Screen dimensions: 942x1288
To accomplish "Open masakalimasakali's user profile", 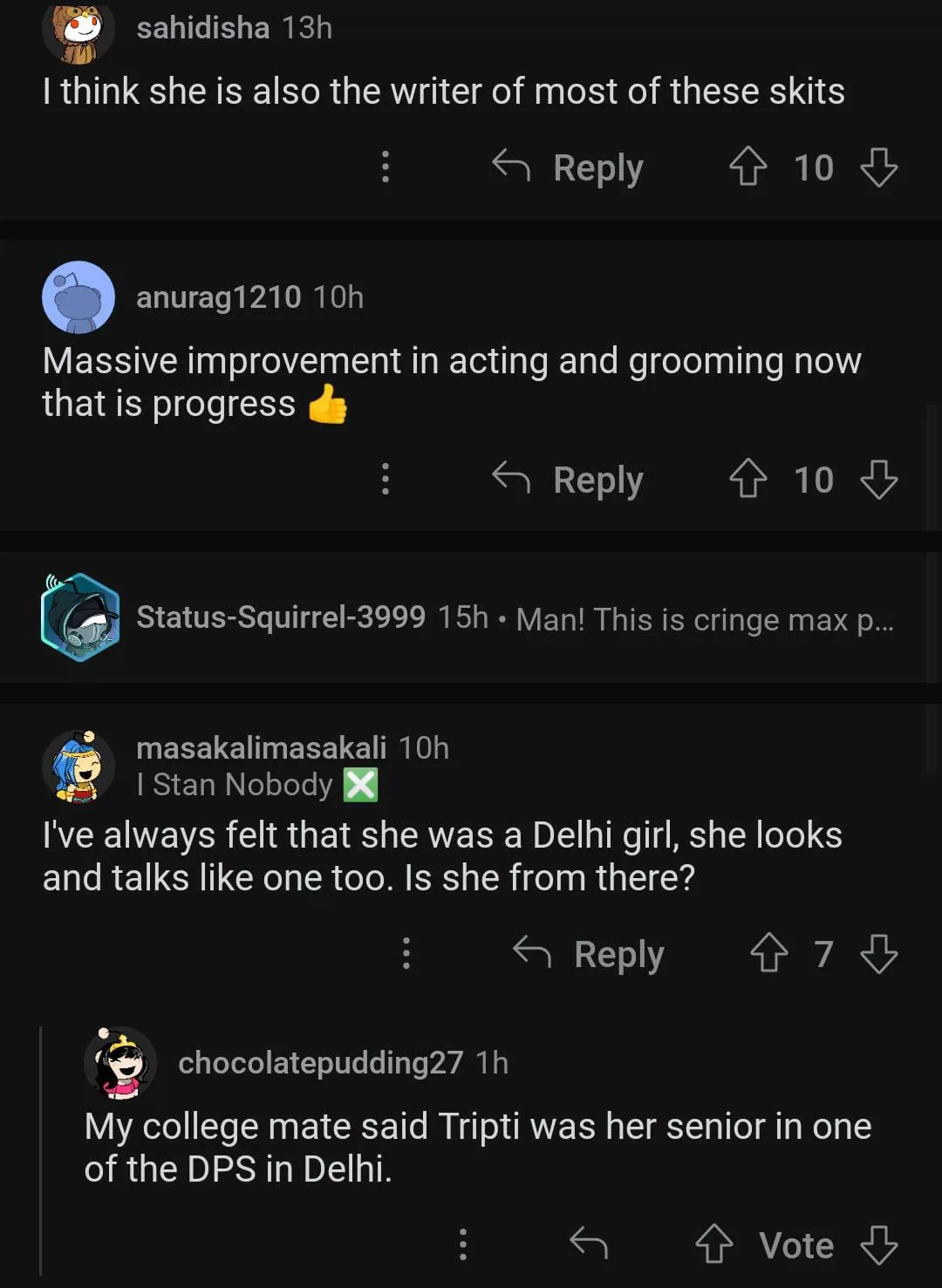I will coord(261,748).
